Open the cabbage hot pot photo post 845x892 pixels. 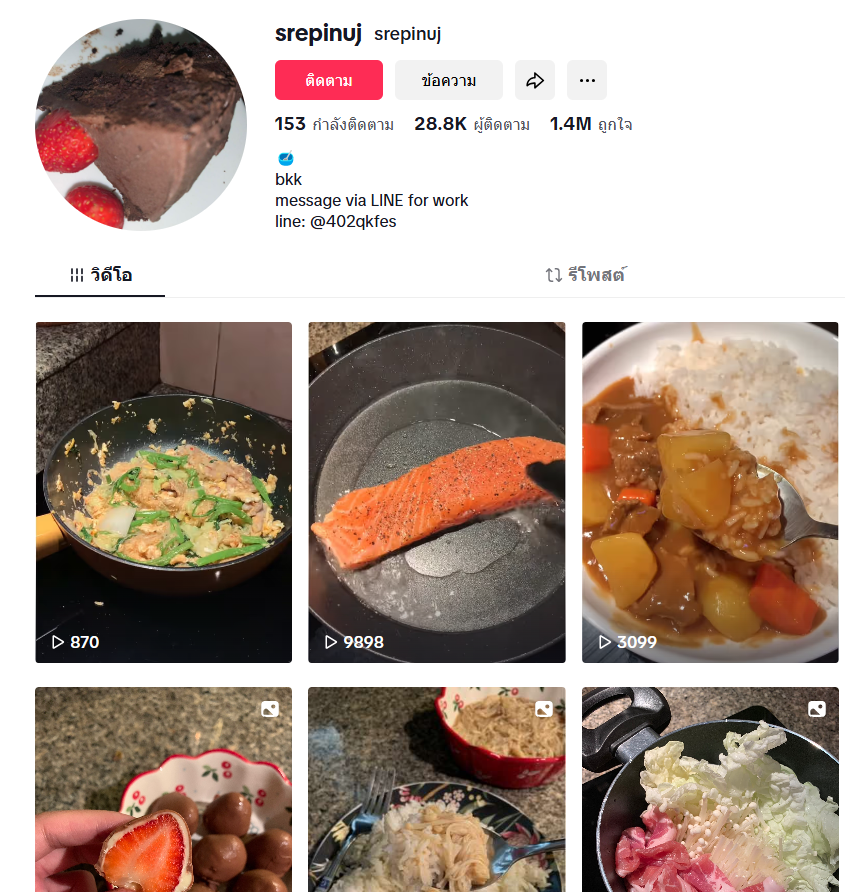pos(710,790)
